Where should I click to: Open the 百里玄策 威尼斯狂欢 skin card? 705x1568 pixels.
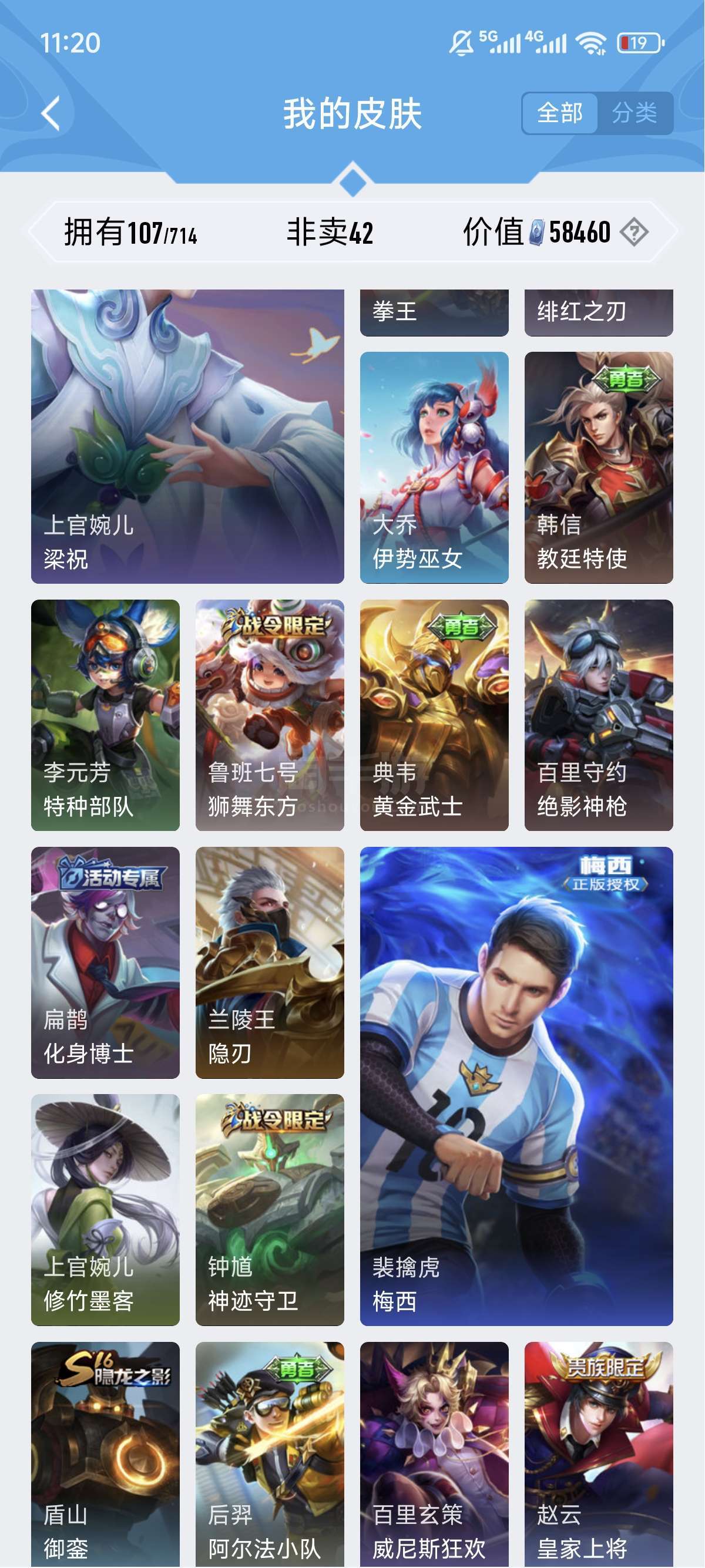pyautogui.click(x=434, y=1455)
